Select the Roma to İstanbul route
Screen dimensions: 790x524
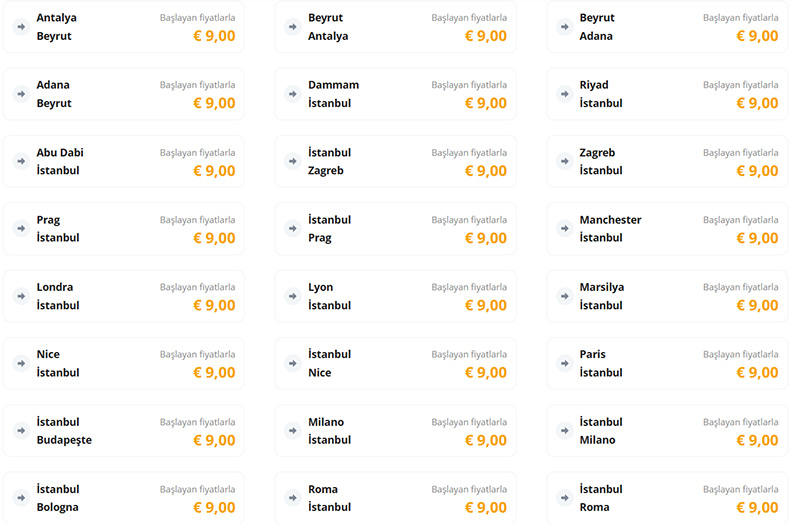coord(395,498)
